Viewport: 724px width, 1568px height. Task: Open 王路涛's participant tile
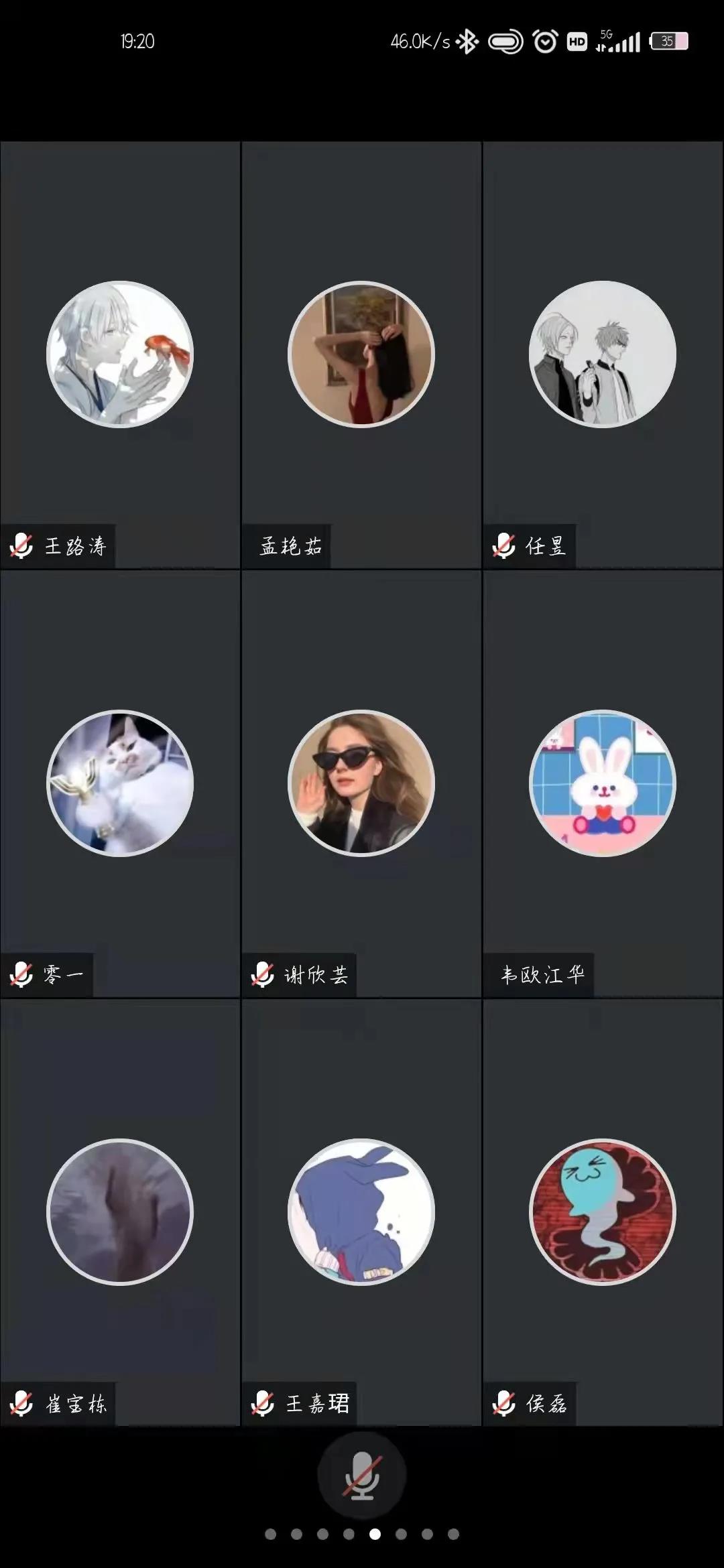[x=120, y=354]
